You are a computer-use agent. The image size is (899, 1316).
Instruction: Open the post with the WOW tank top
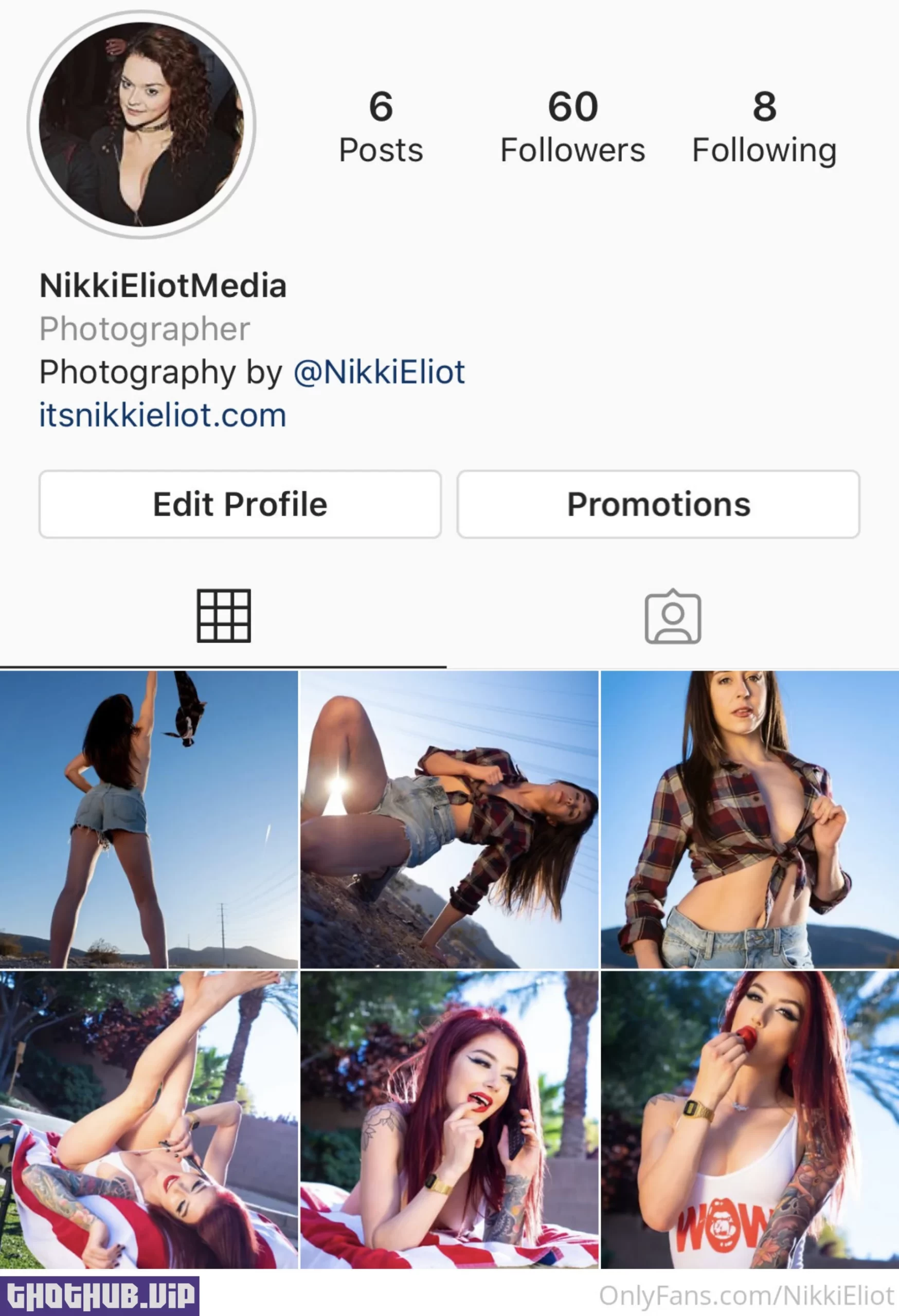tap(749, 1120)
